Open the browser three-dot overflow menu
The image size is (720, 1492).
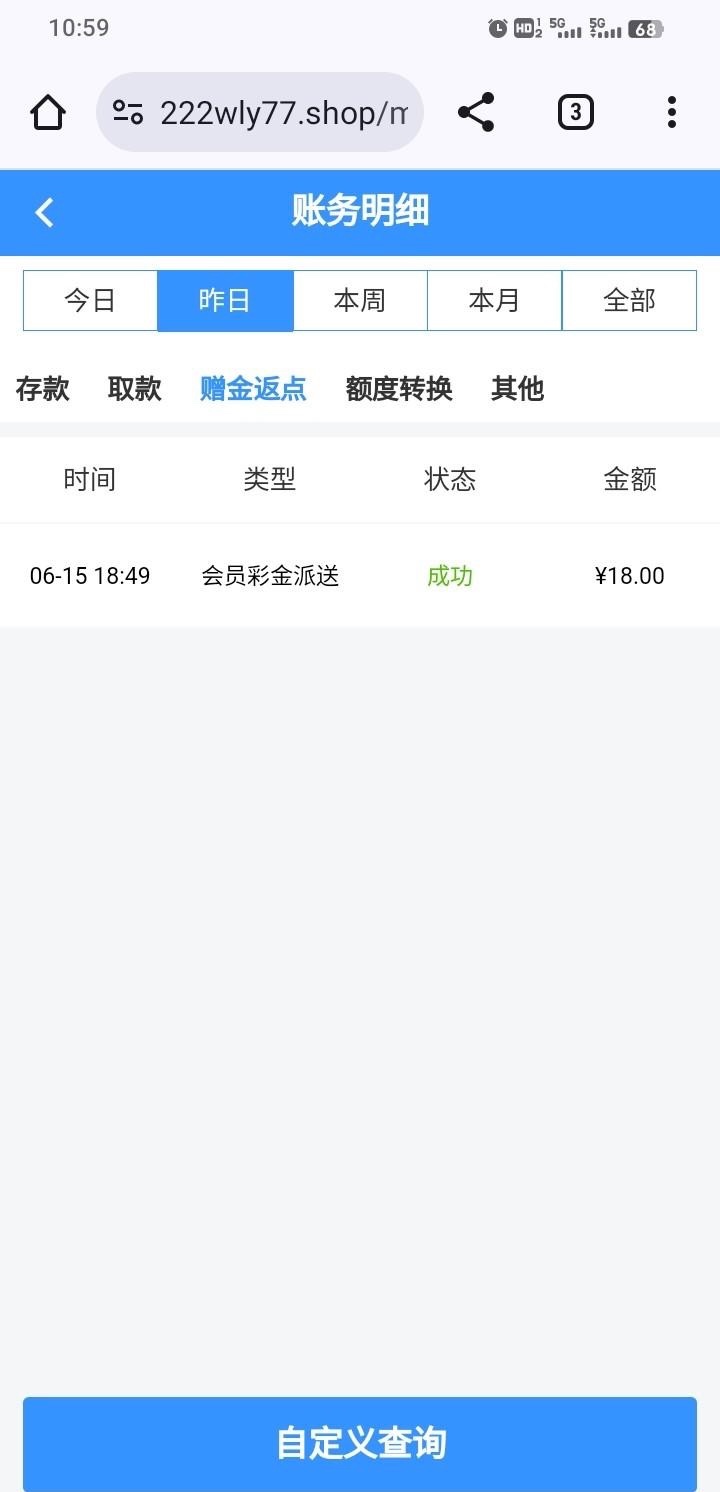(x=670, y=112)
